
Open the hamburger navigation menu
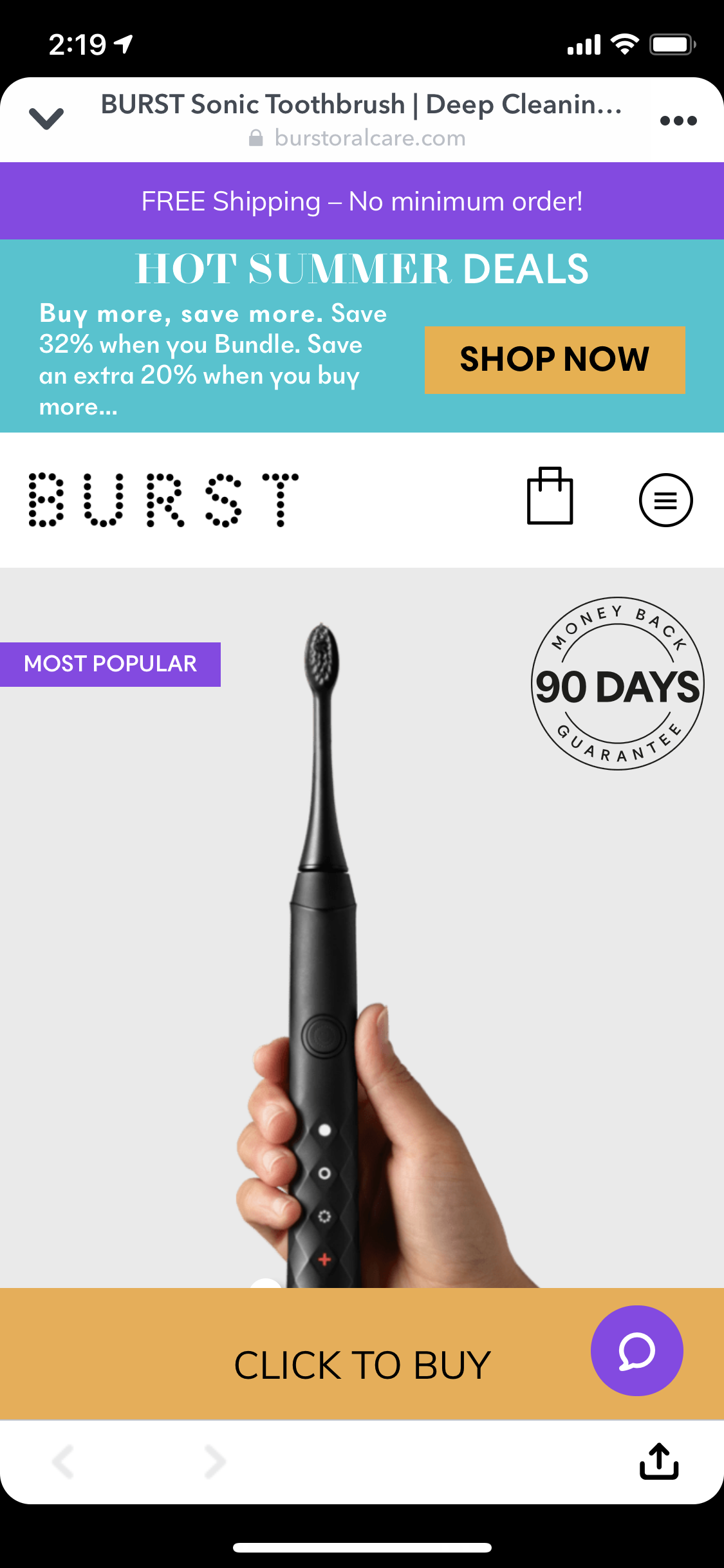665,500
